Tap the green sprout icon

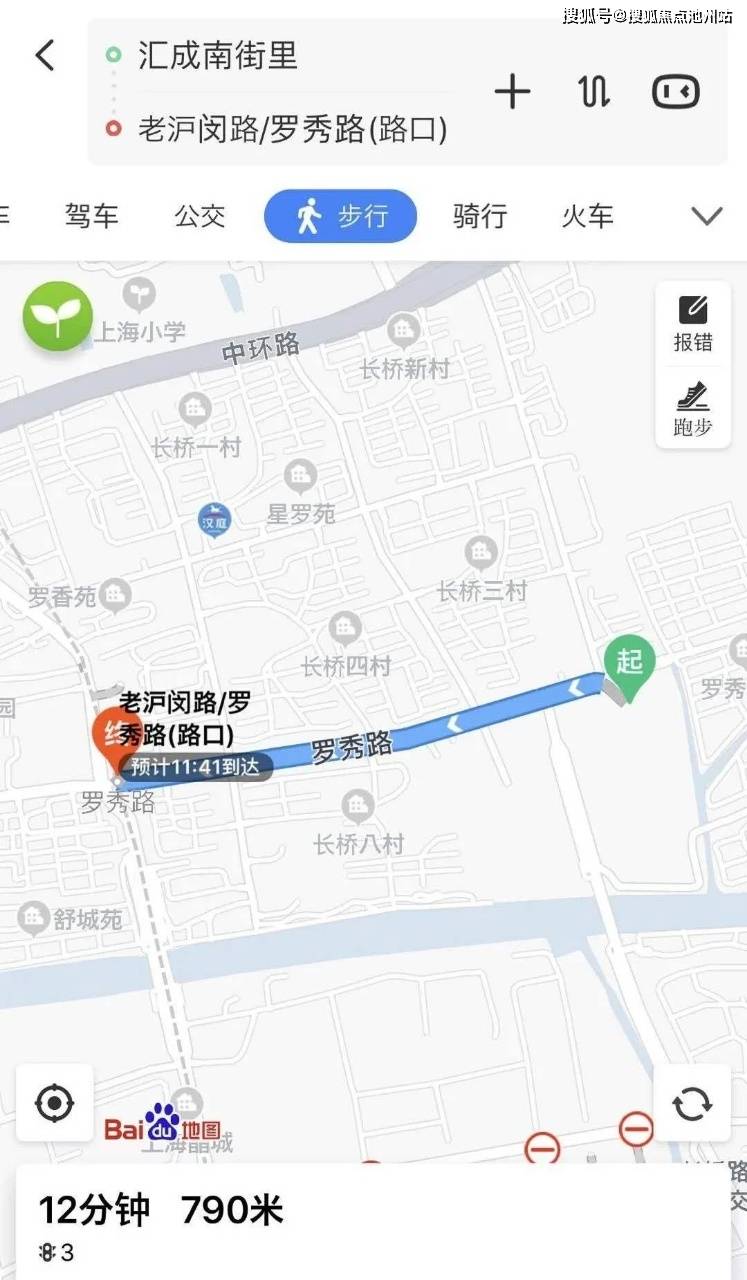click(58, 316)
